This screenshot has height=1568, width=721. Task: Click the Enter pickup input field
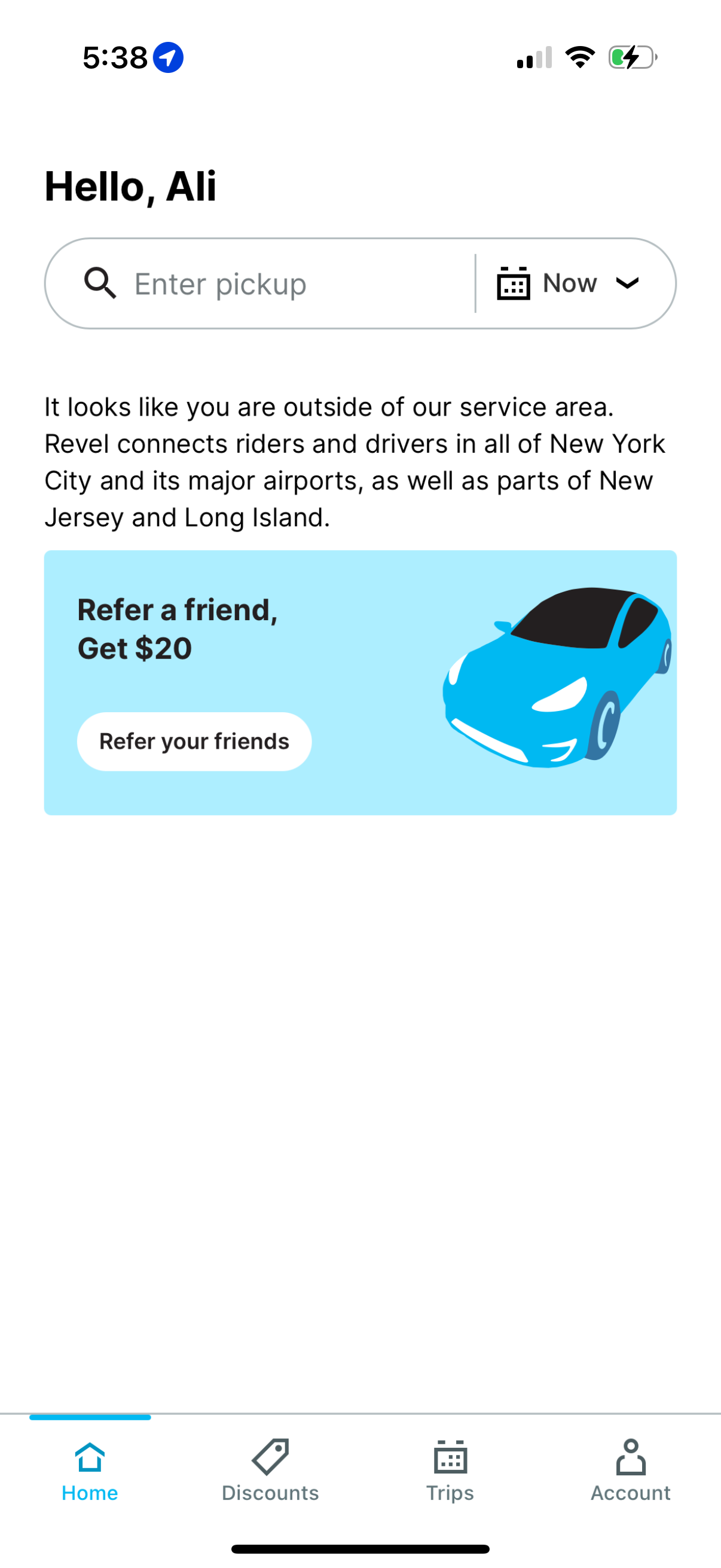243,282
